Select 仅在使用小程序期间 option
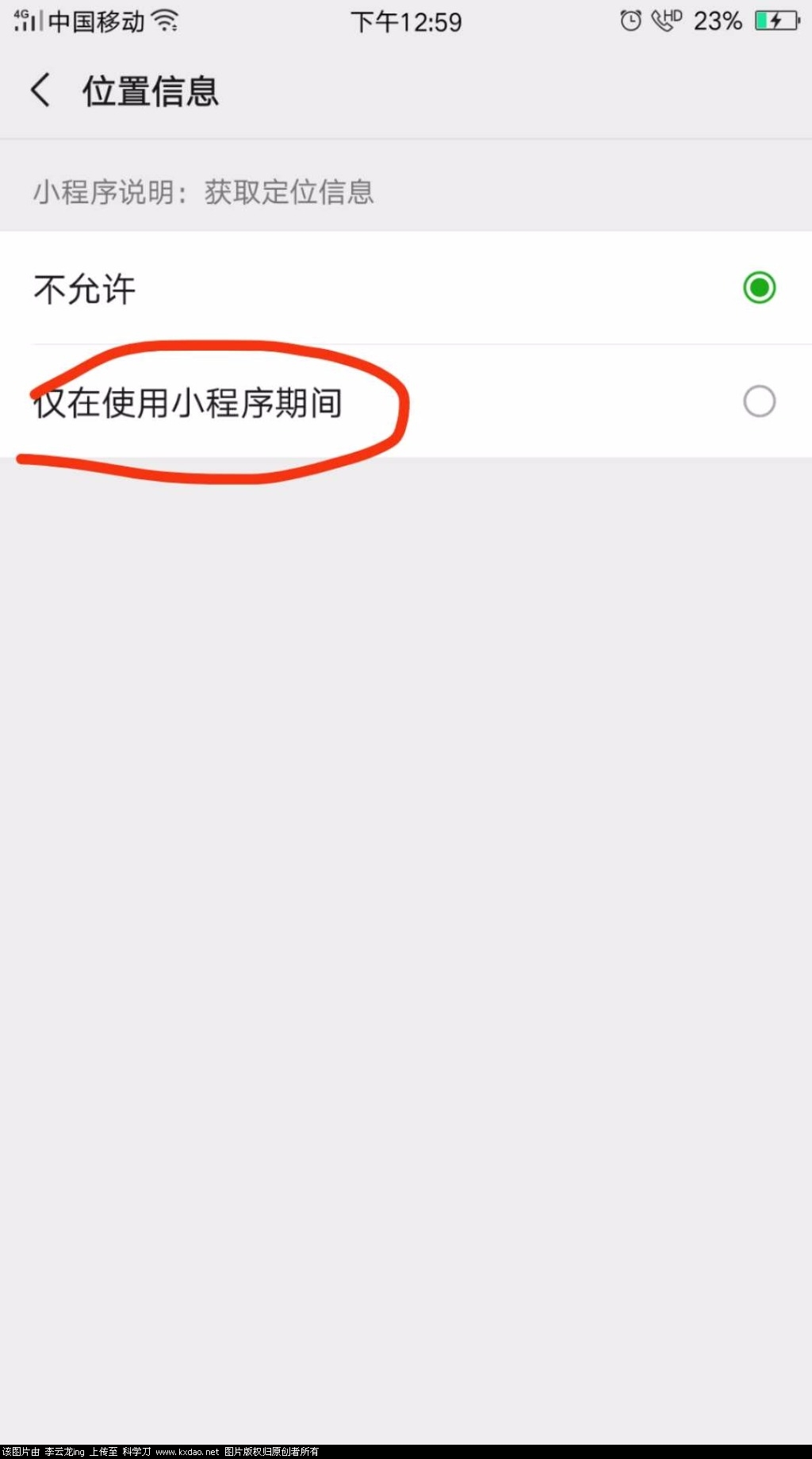Screen dimensions: 812x1459 pos(758,401)
